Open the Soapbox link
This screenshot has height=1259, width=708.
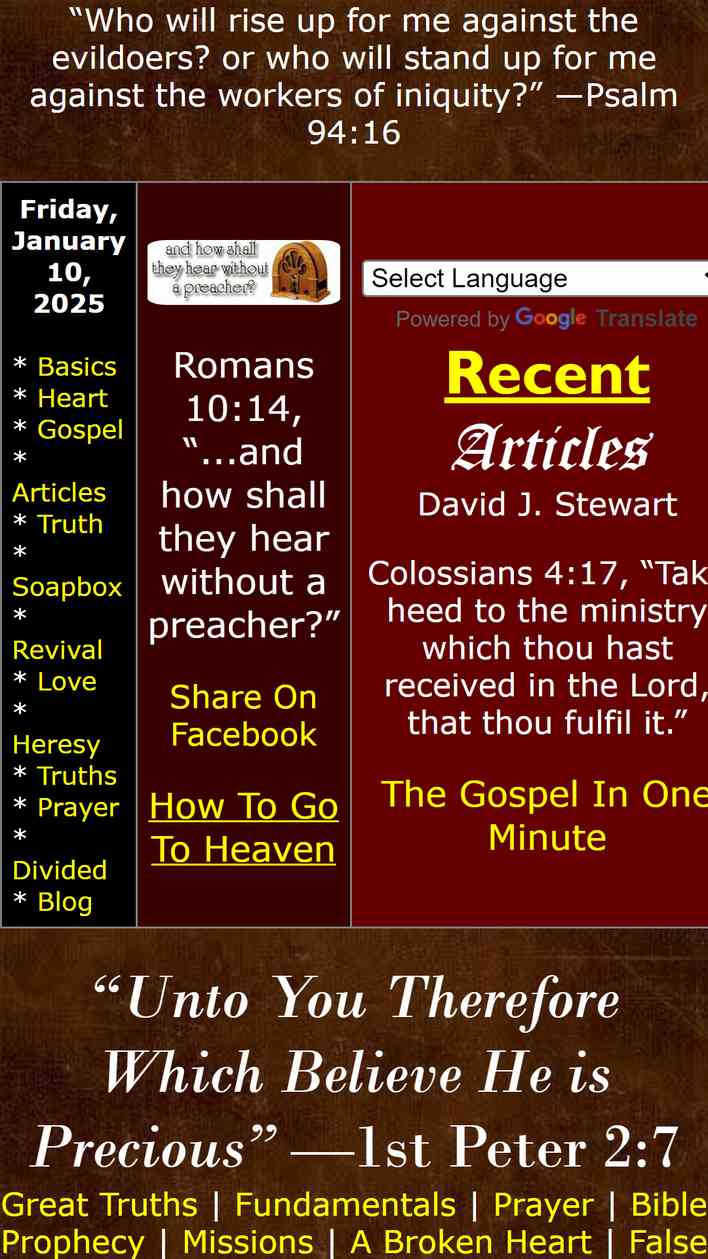(67, 587)
